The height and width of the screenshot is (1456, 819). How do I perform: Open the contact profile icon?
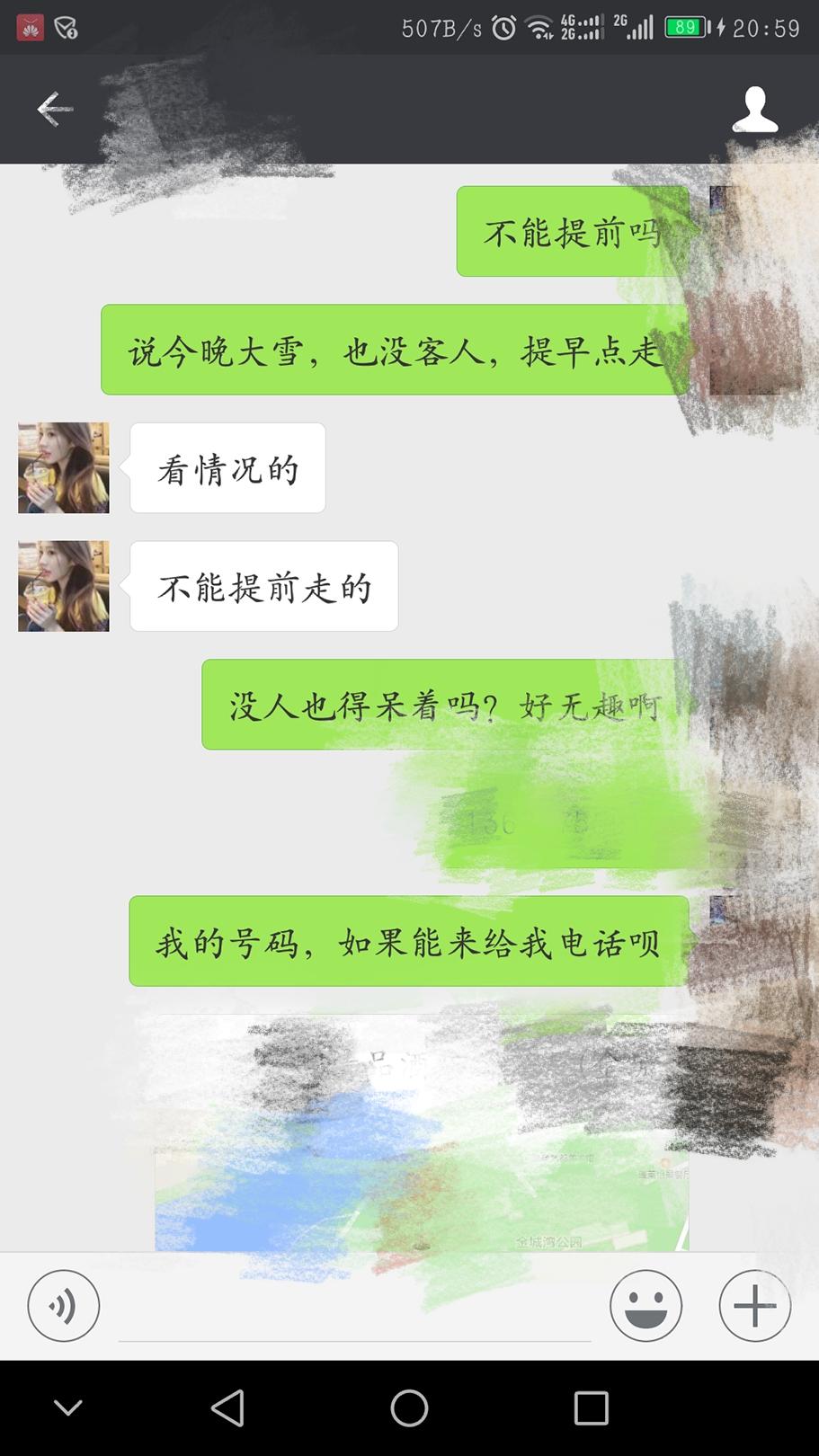[754, 110]
